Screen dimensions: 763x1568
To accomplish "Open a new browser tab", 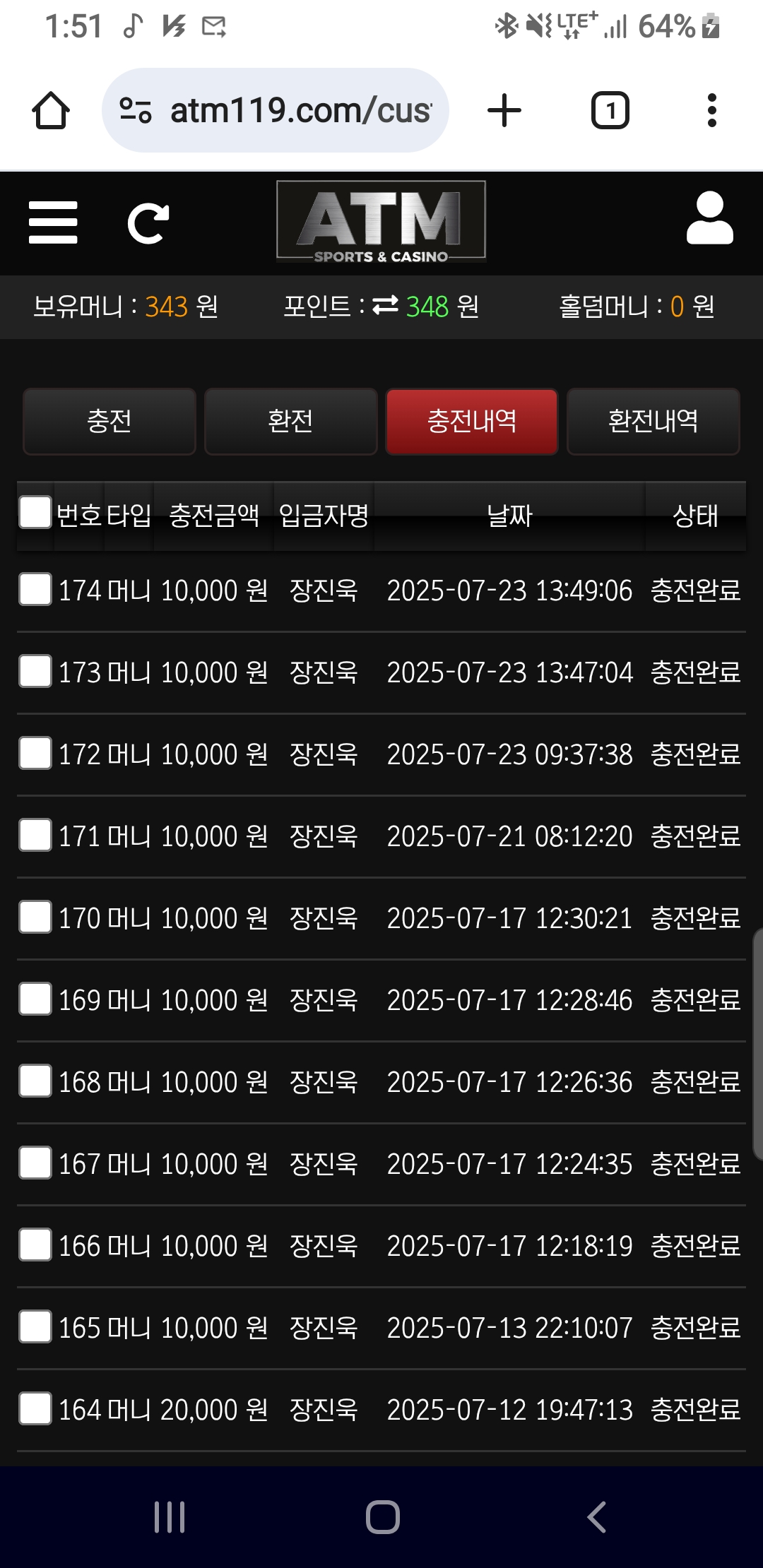I will (x=504, y=111).
